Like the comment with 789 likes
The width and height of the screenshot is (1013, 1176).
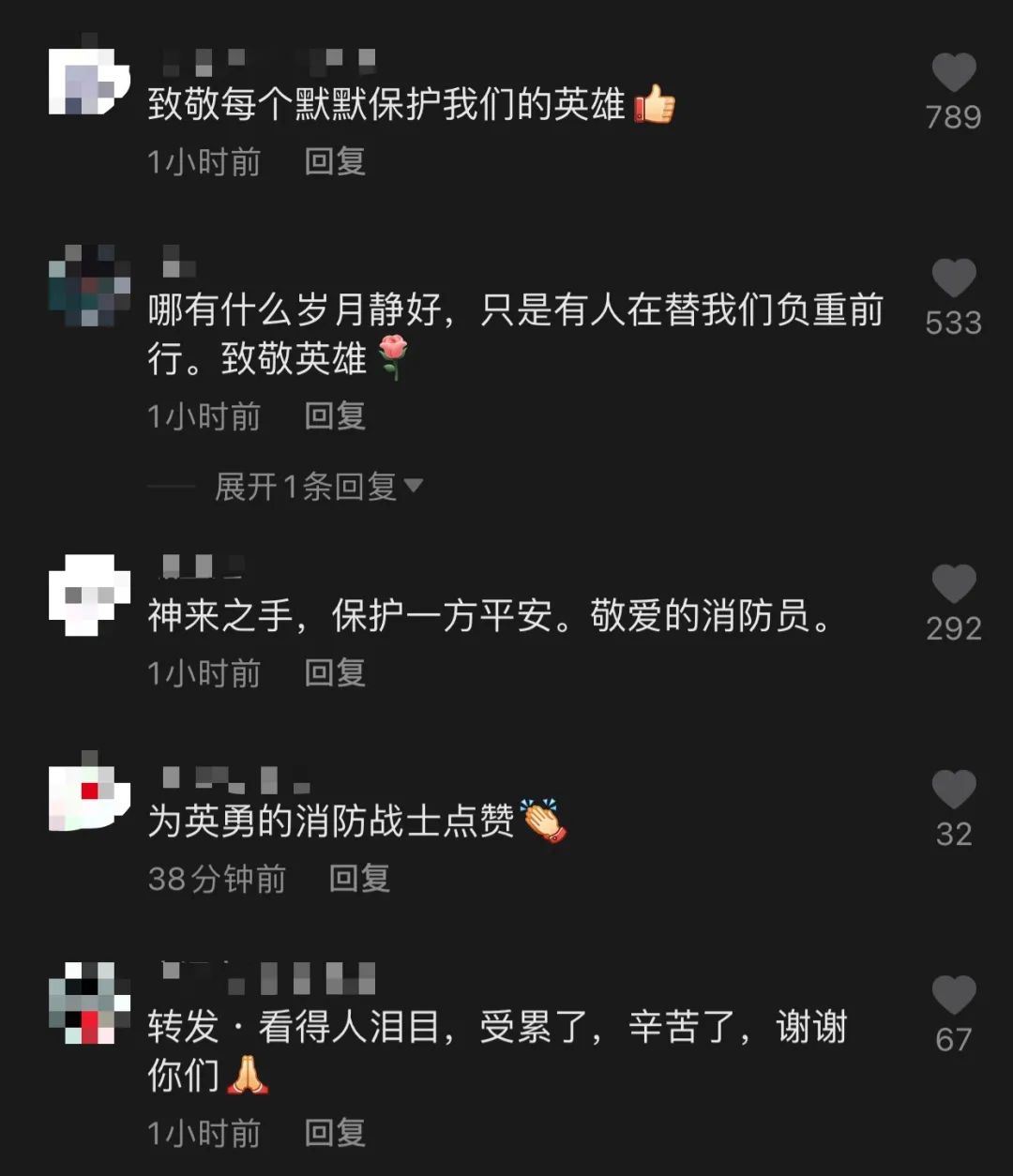[x=953, y=73]
